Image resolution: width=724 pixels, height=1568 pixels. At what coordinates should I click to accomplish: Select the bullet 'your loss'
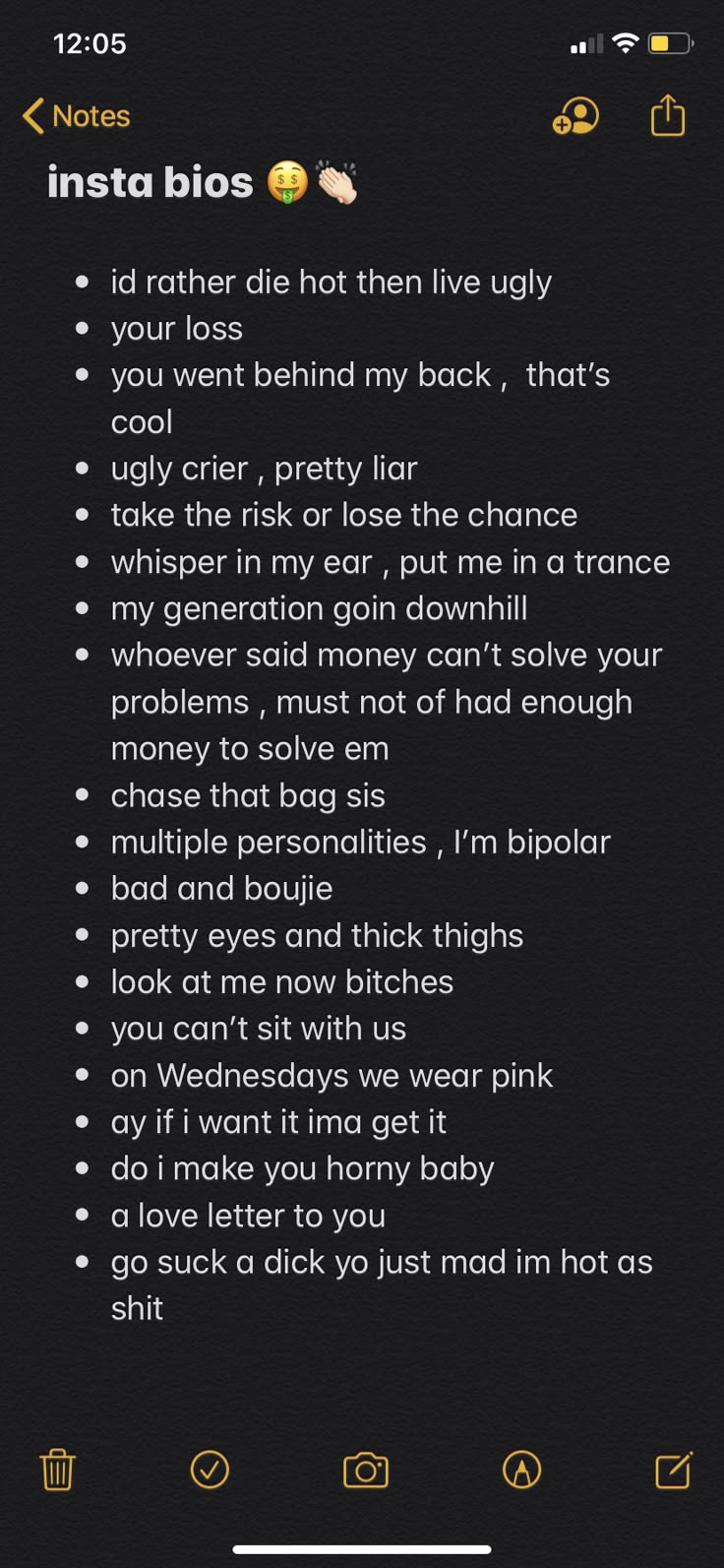click(177, 329)
